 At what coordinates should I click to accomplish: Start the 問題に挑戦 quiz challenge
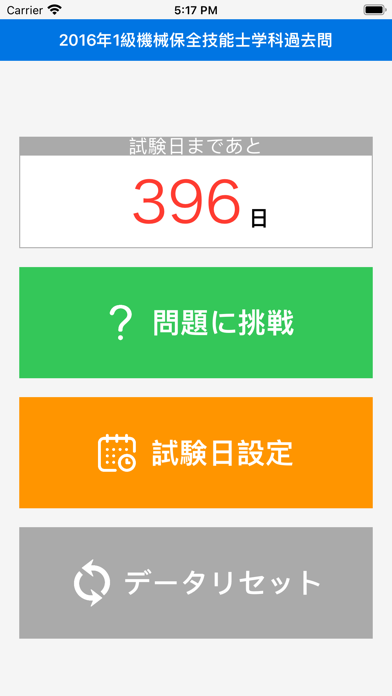point(196,323)
